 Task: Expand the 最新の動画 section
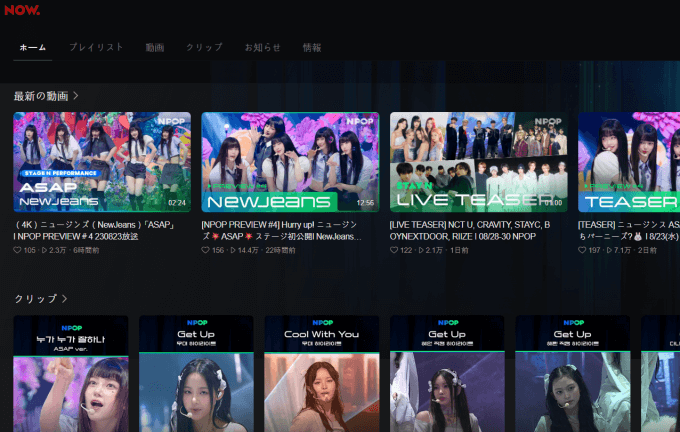click(x=46, y=96)
